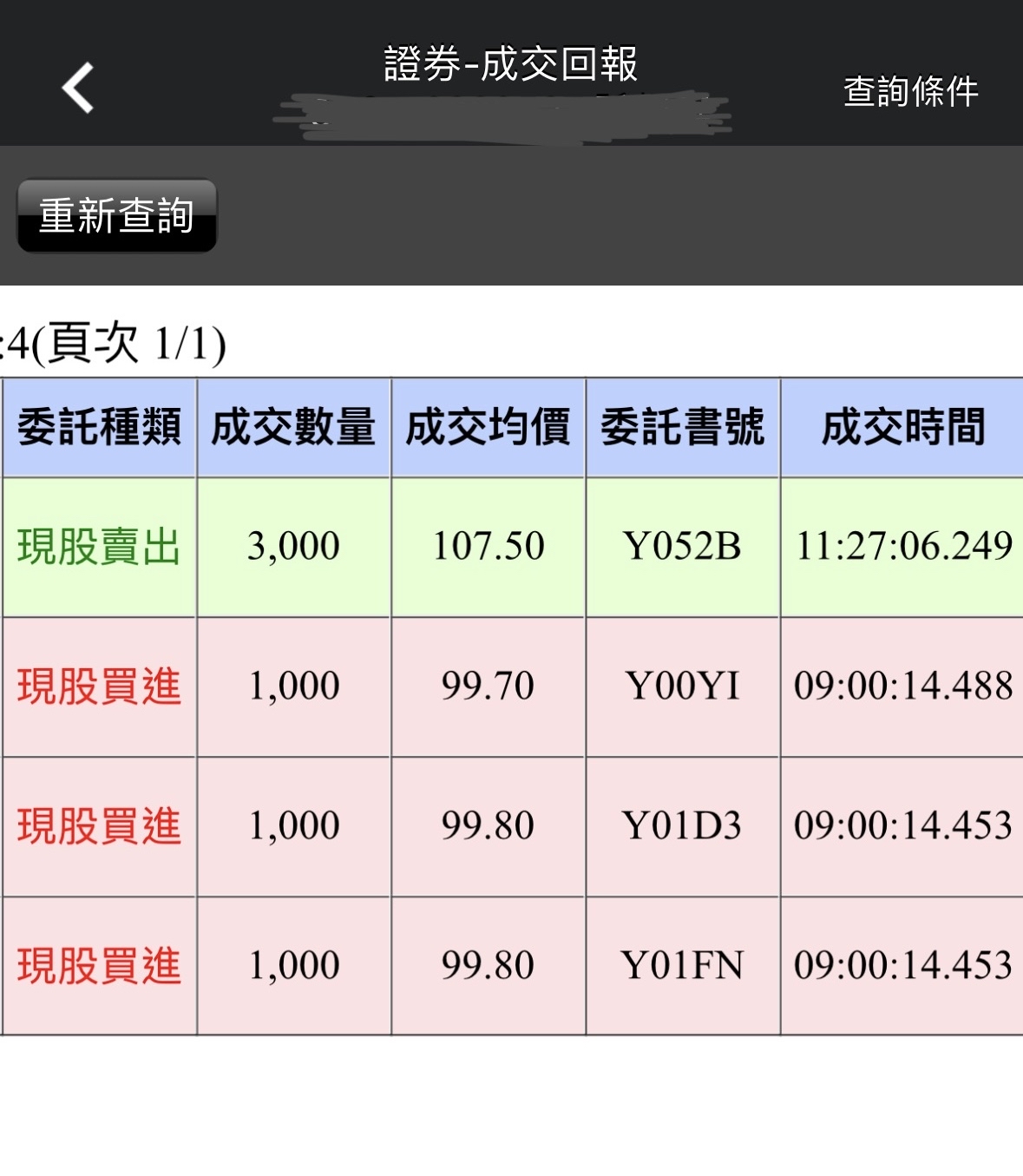
Task: Tap the 重新查詢 refresh button
Action: (x=117, y=216)
